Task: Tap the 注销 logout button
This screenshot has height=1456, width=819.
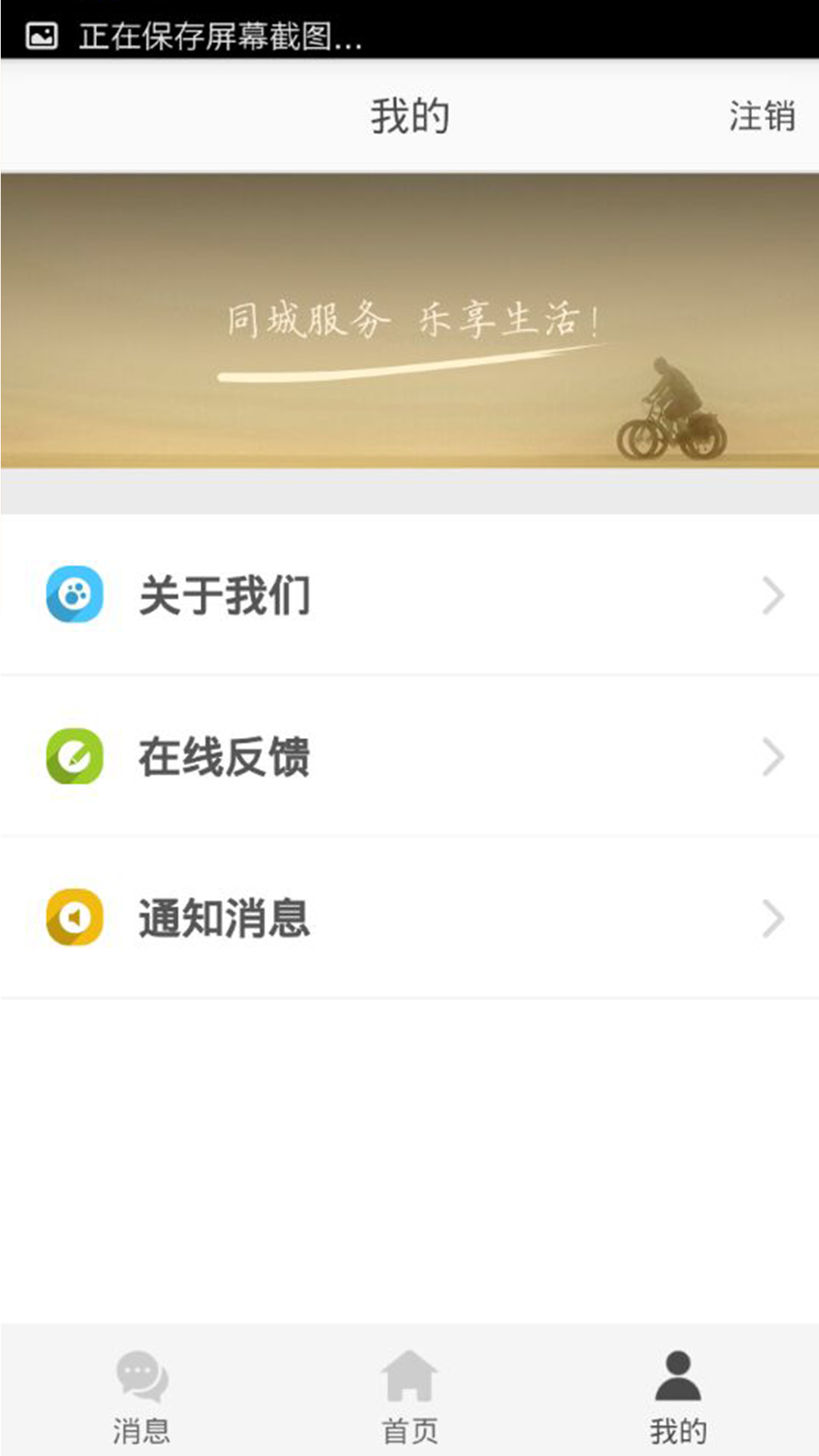Action: [761, 115]
